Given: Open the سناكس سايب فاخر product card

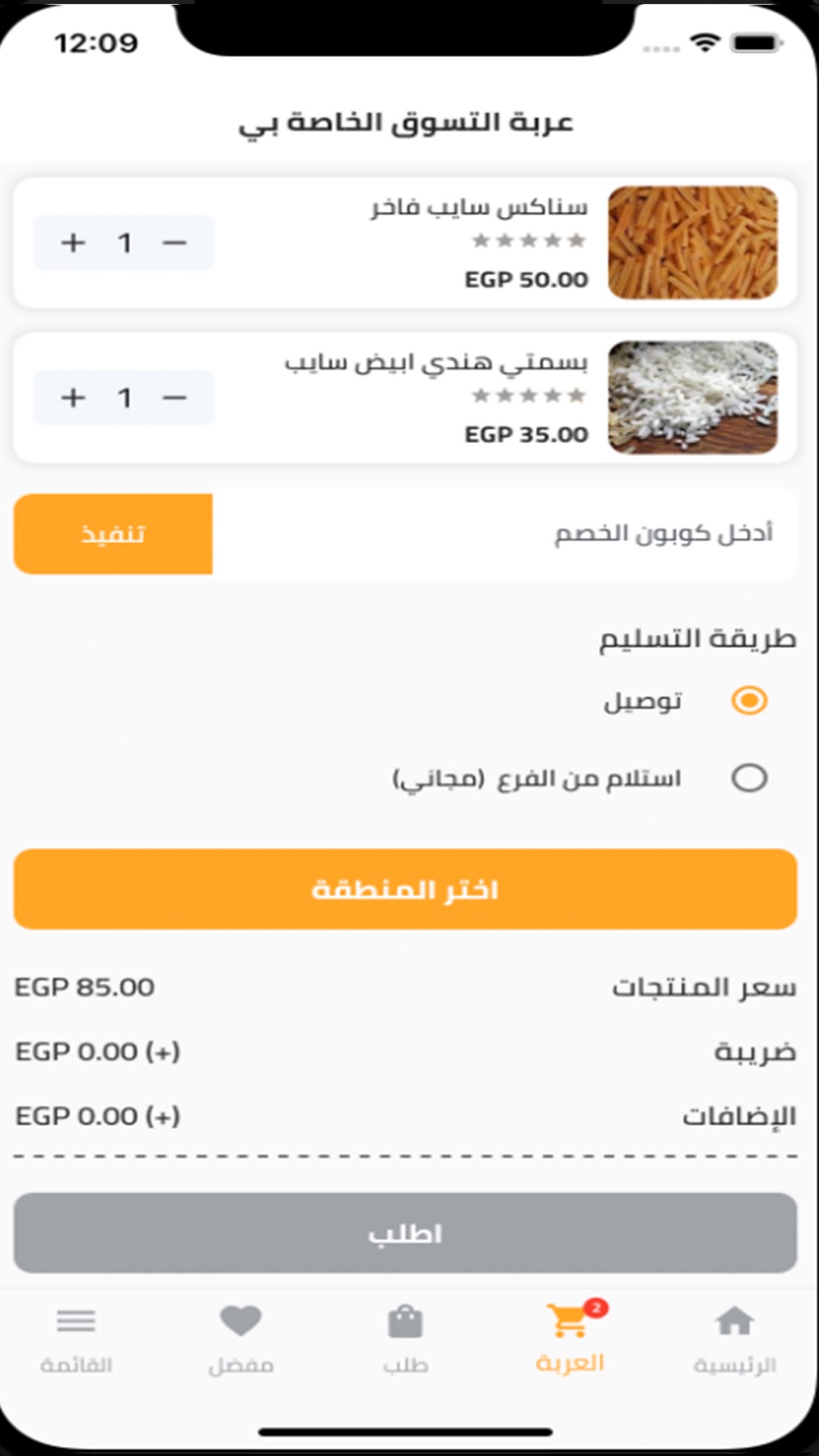Looking at the screenshot, I should pyautogui.click(x=405, y=242).
